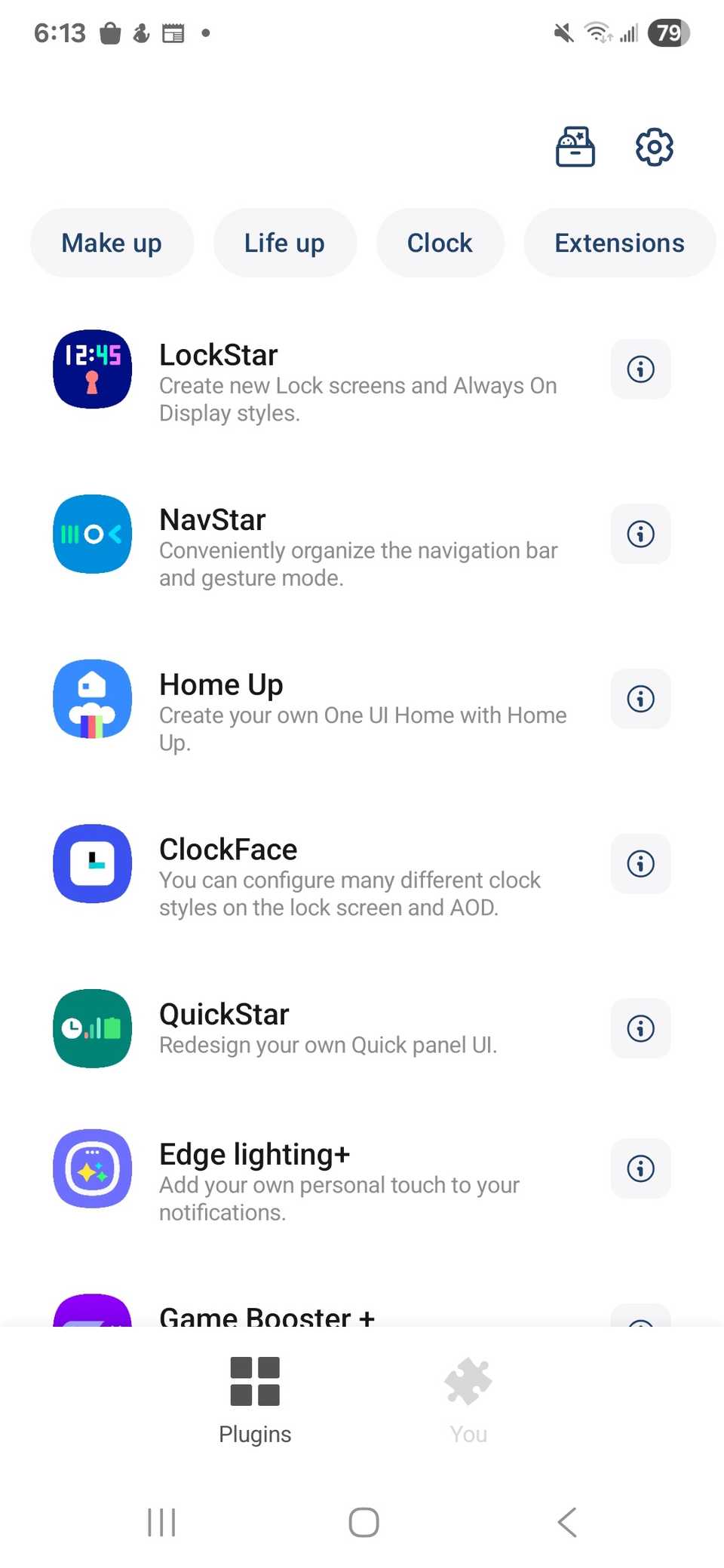The height and width of the screenshot is (1568, 724).
Task: Switch to the You tab
Action: (468, 1398)
